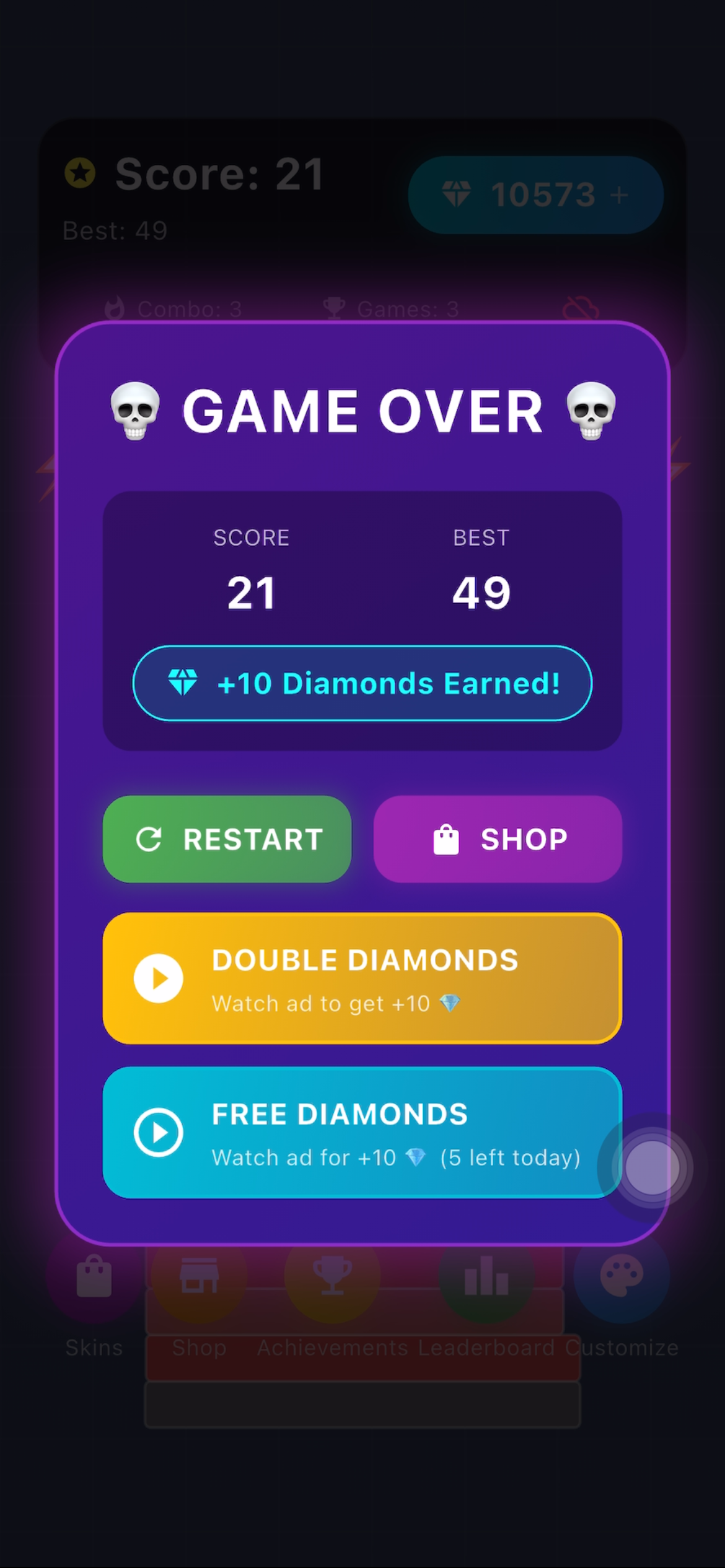
Task: Watch ad for Double Diamonds
Action: click(x=362, y=978)
